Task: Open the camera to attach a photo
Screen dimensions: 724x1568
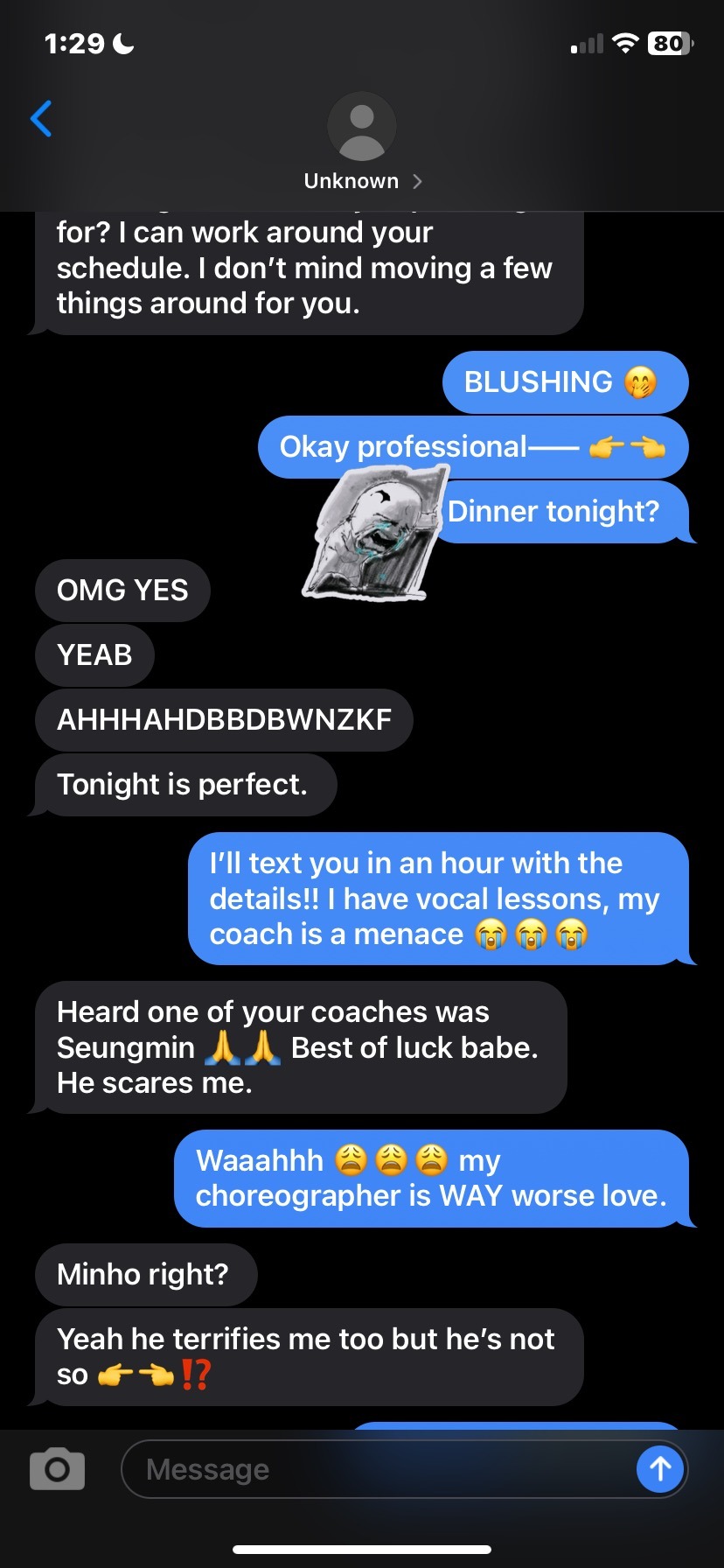Action: (x=58, y=1469)
